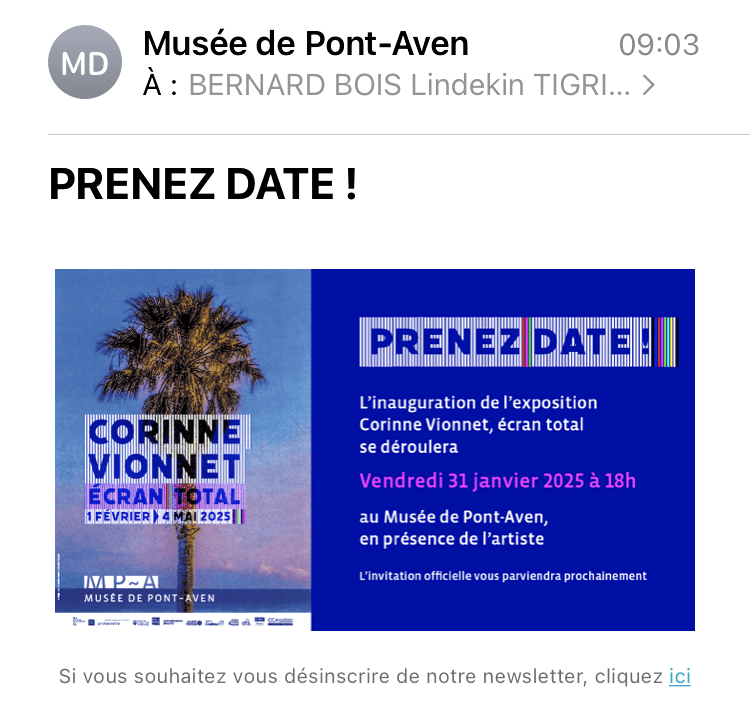Tap the MD sender avatar
750x717 pixels.
pyautogui.click(x=85, y=63)
